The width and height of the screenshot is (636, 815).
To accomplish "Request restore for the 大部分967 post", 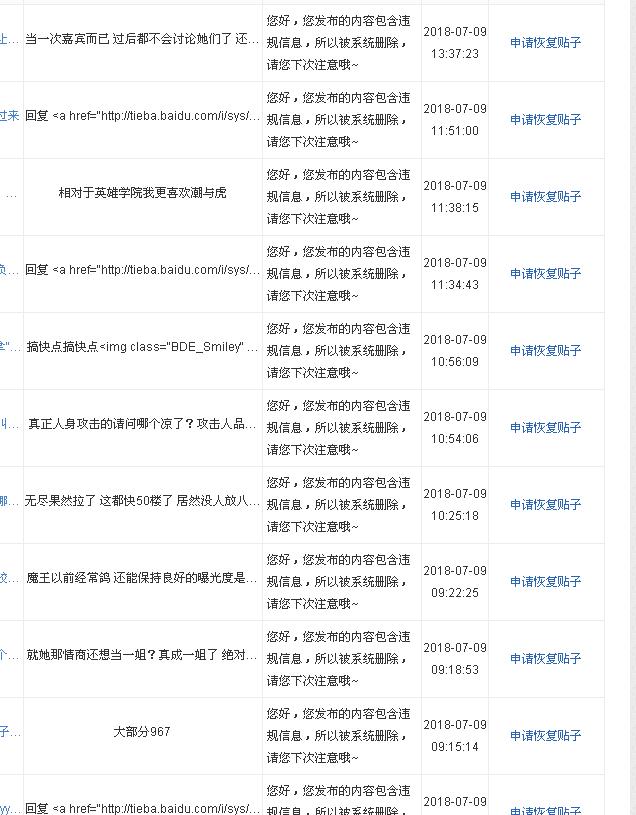I will tap(545, 736).
